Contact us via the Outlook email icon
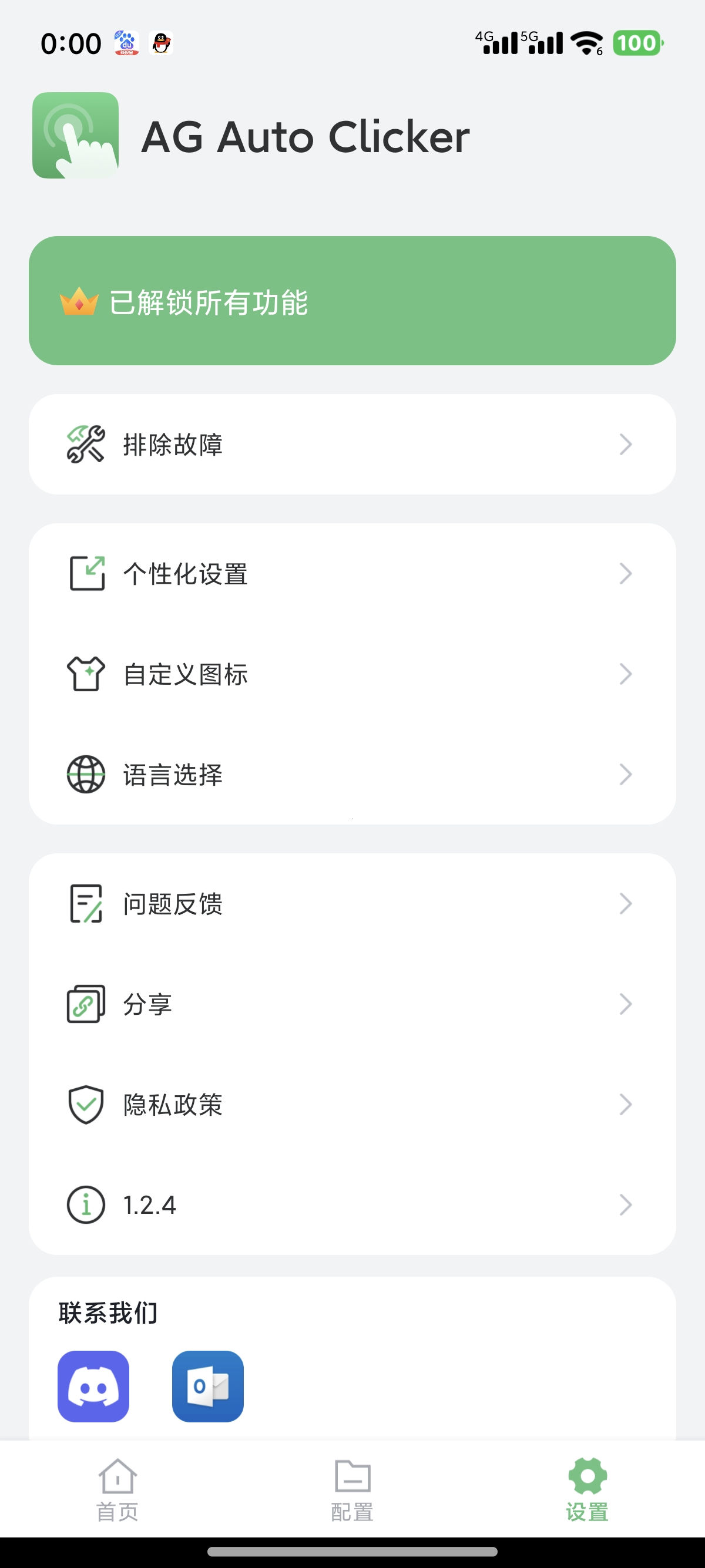705x1568 pixels. click(207, 1386)
